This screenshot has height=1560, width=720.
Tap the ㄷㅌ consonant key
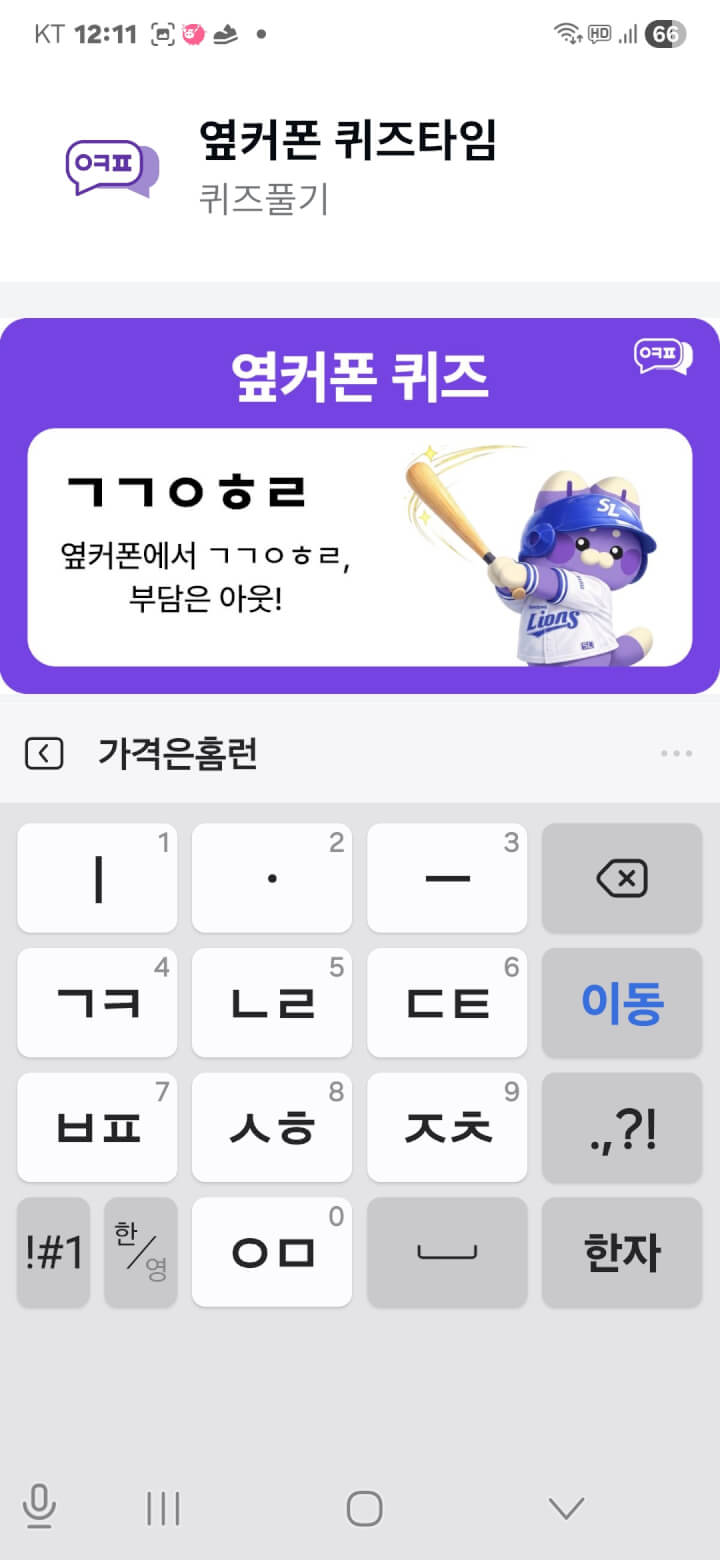coord(447,1003)
